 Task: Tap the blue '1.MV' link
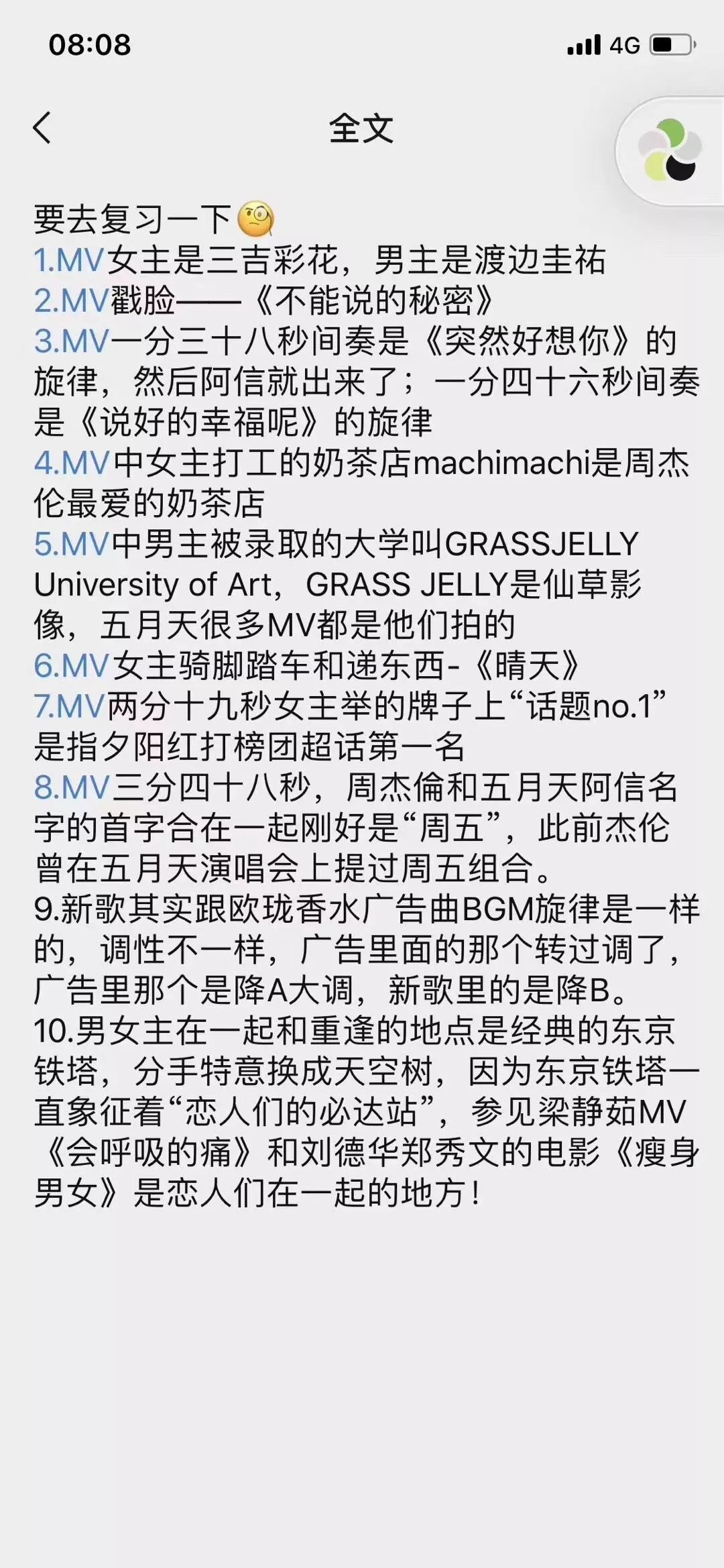pyautogui.click(x=69, y=260)
